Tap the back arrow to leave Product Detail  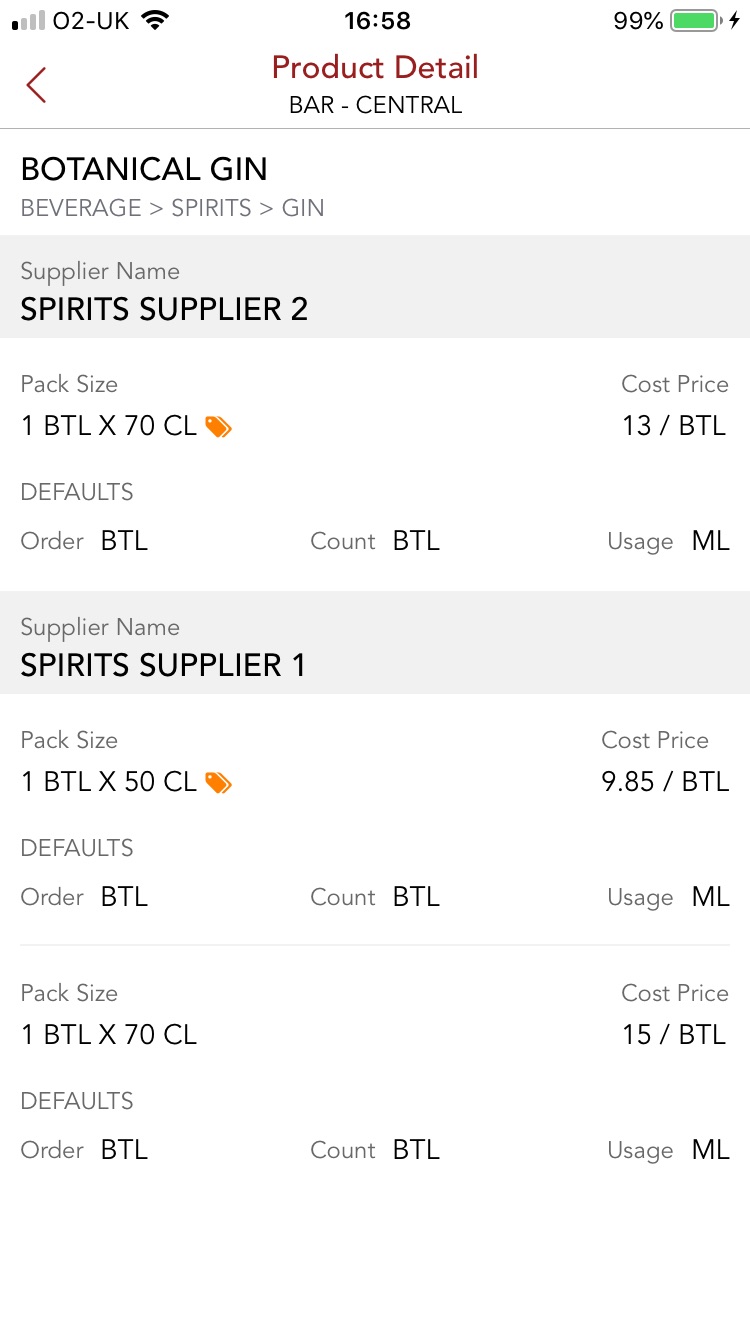pos(36,85)
